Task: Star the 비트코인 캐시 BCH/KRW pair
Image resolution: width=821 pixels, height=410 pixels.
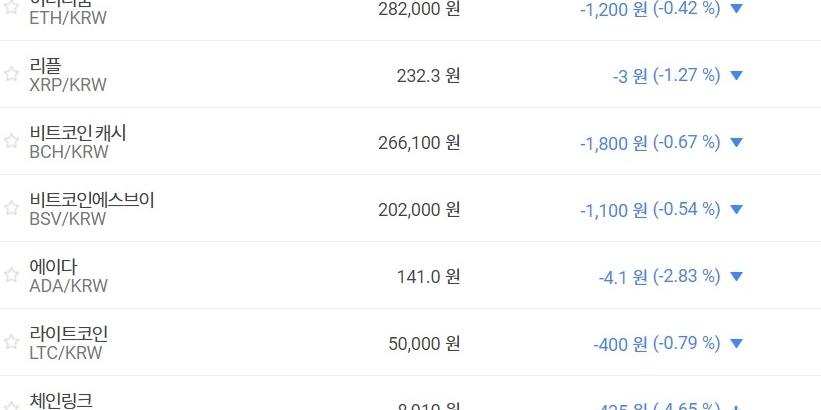Action: point(11,141)
